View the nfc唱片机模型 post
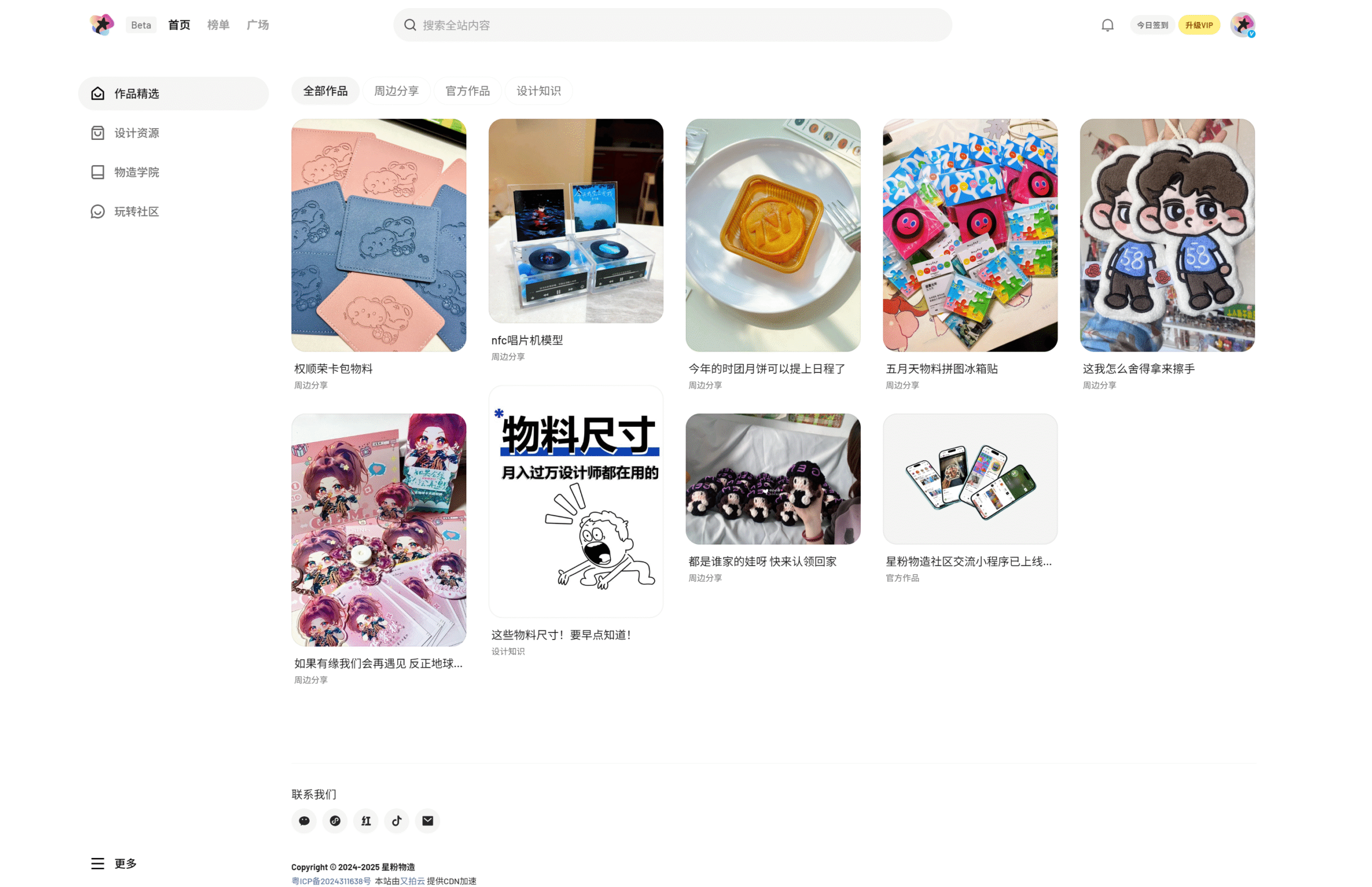The width and height of the screenshot is (1372, 887). (x=576, y=221)
